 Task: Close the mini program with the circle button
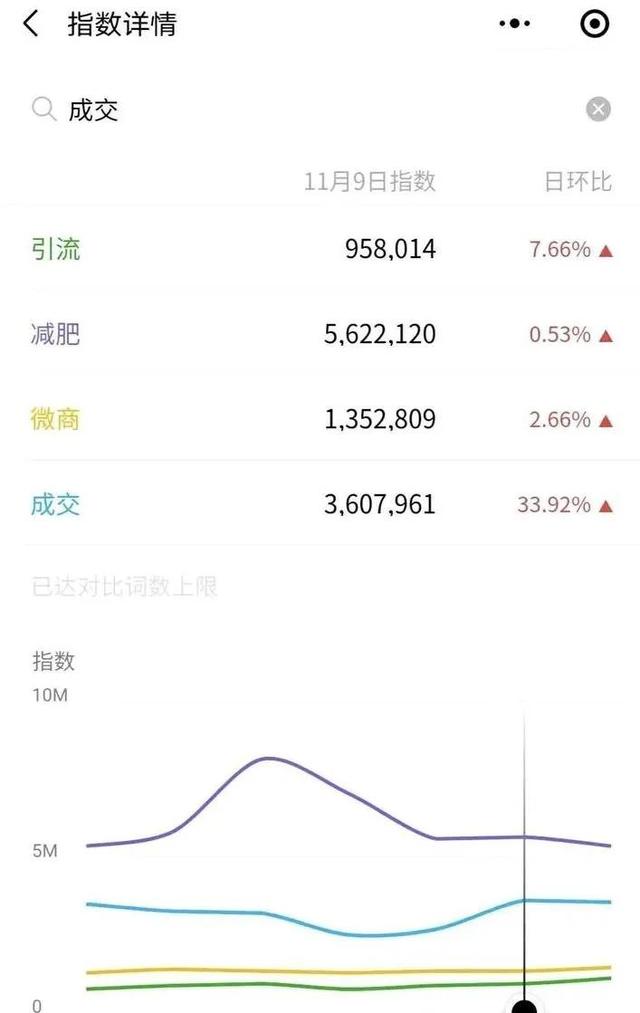595,24
